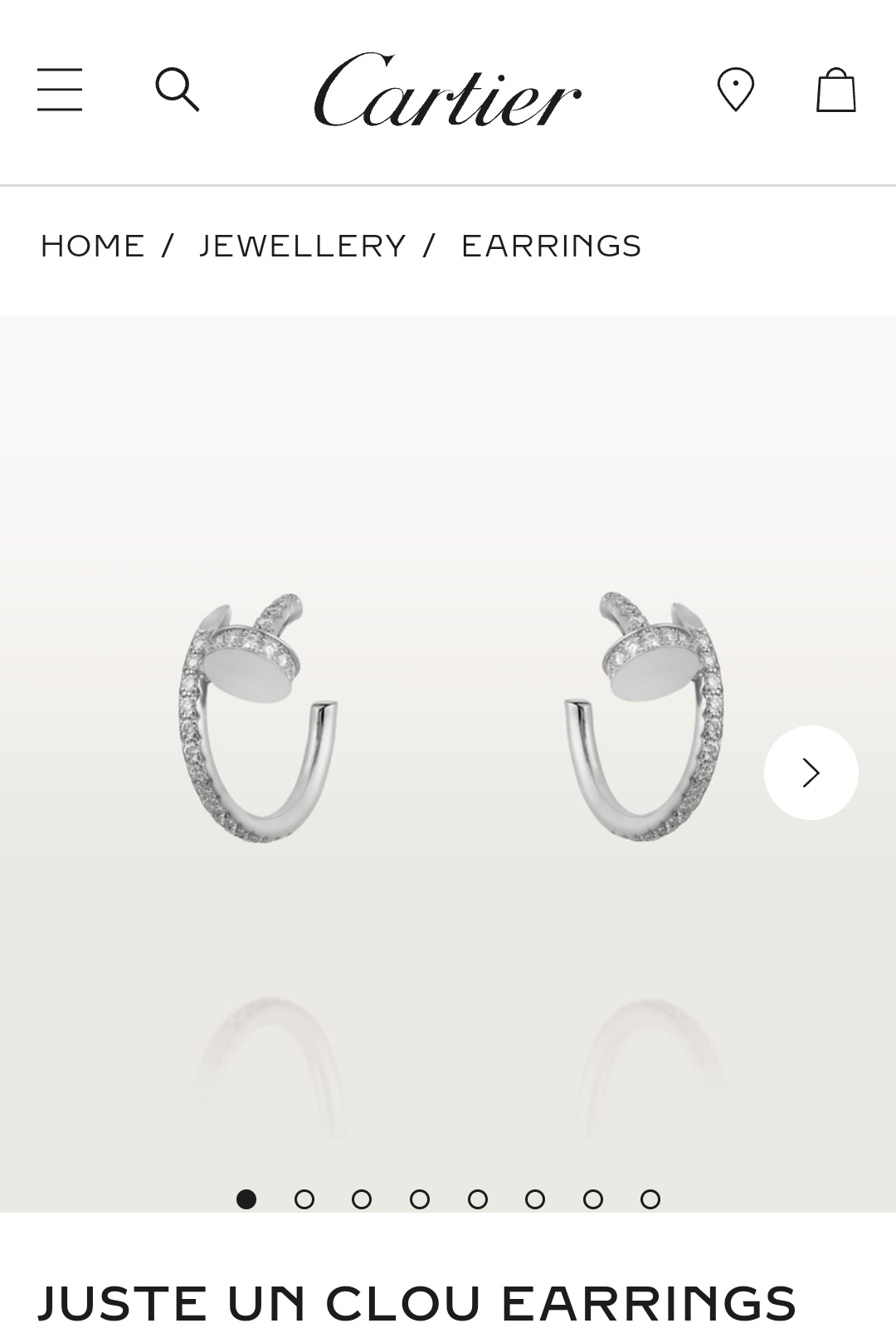The image size is (896, 1333).
Task: Open the store locator pin
Action: pos(736,90)
